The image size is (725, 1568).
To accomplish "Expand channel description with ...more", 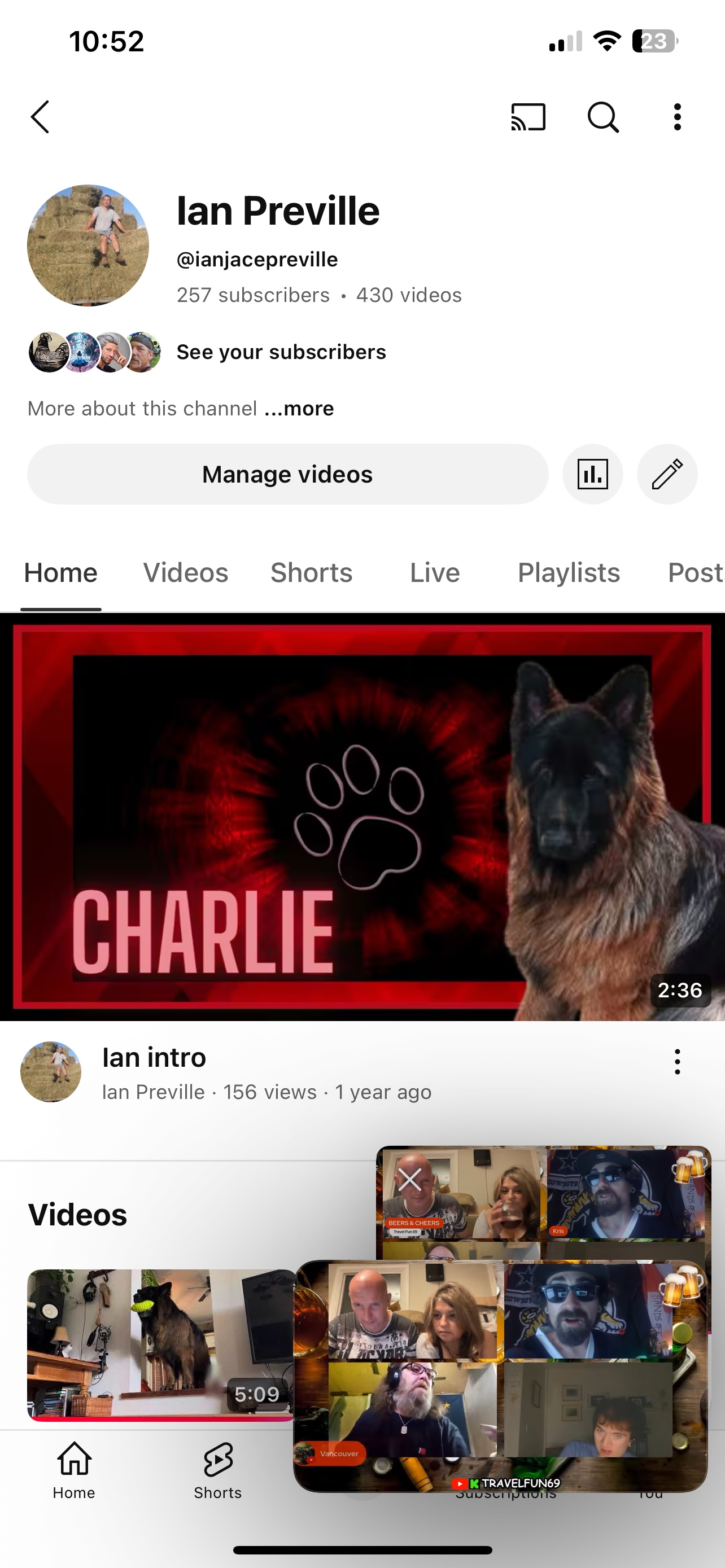I will 299,409.
